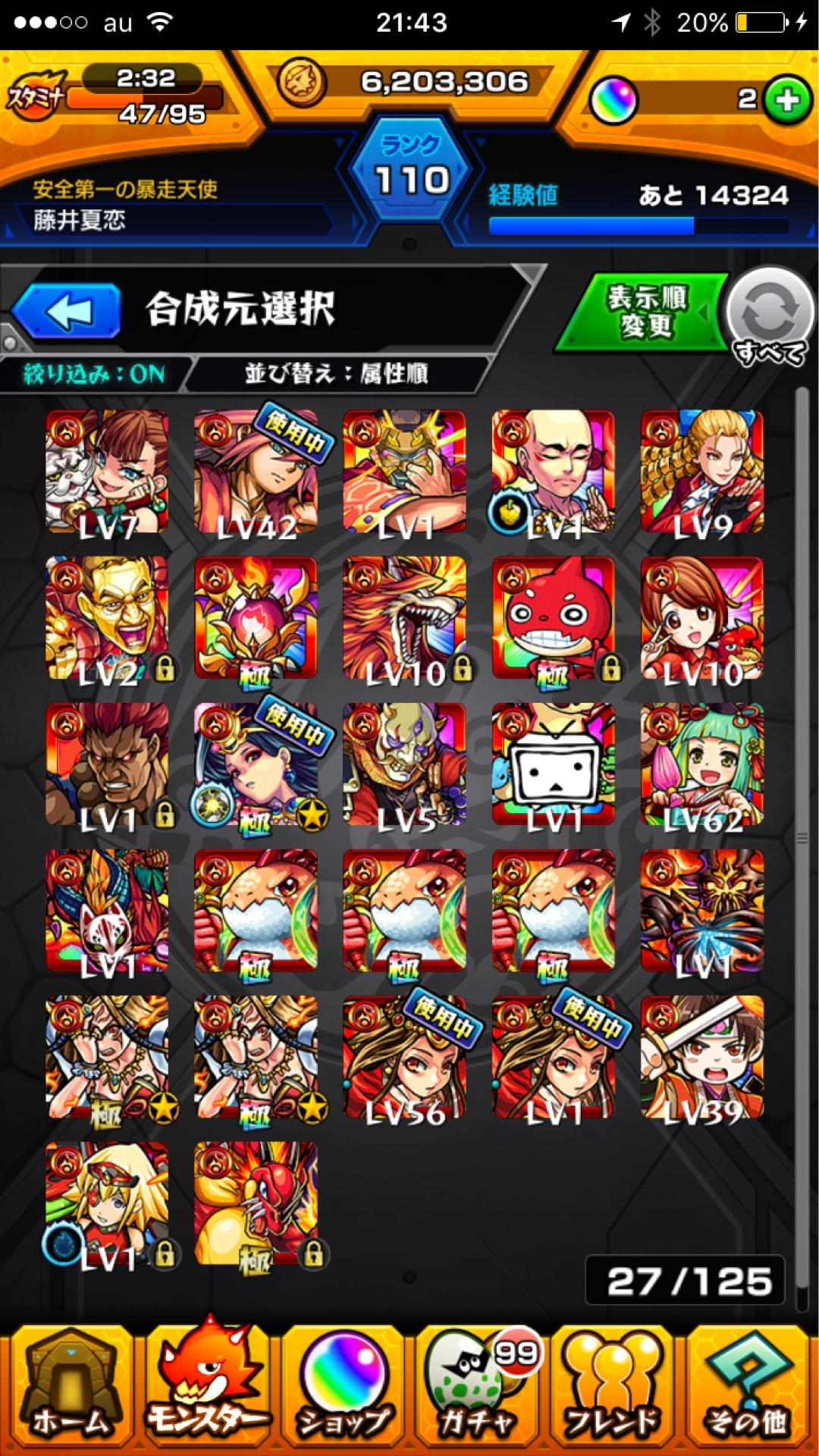The image size is (819, 1456).
Task: Pick the white TV-head LV1 monster
Action: [x=553, y=764]
